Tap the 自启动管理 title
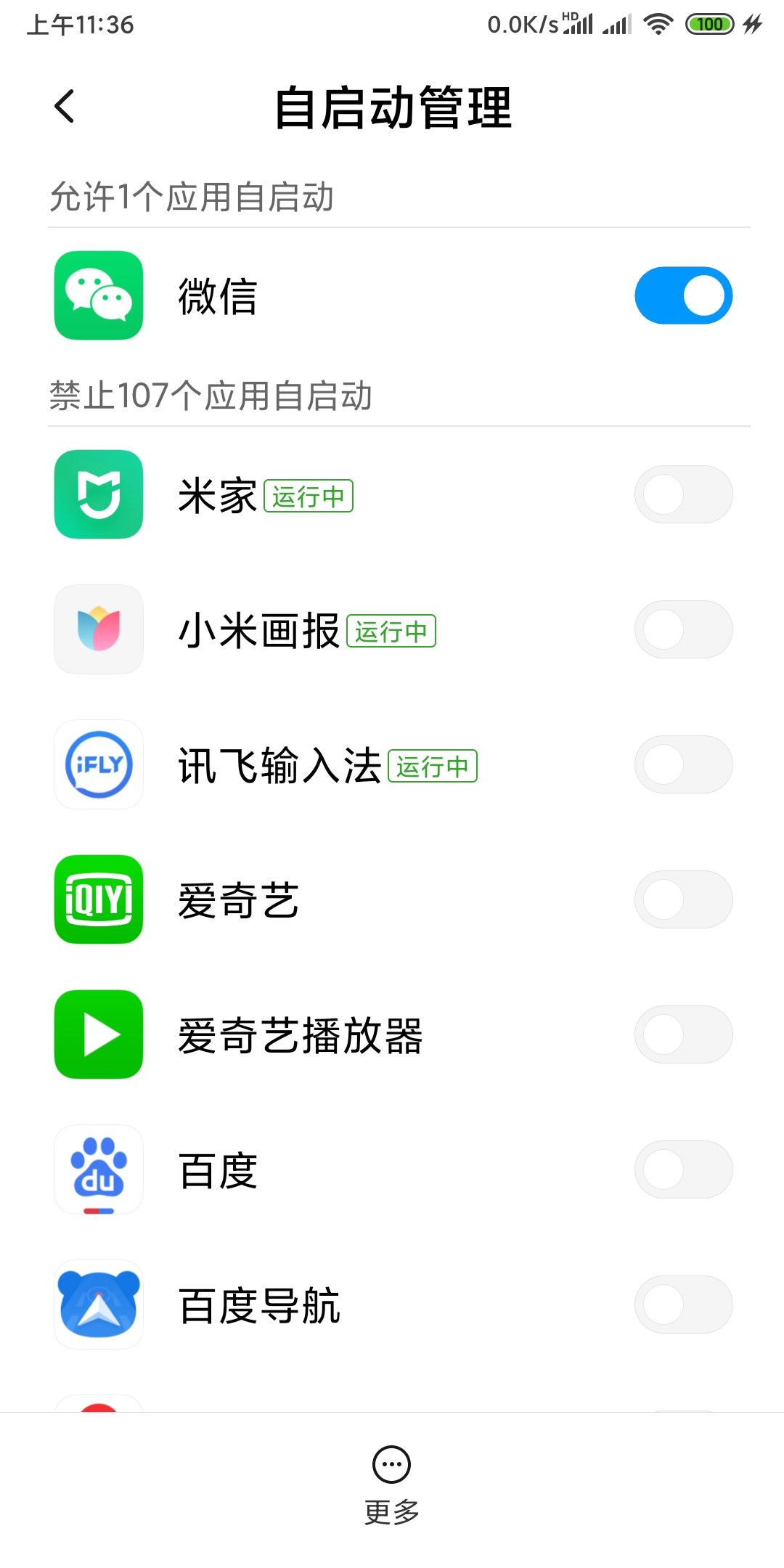 tap(392, 106)
